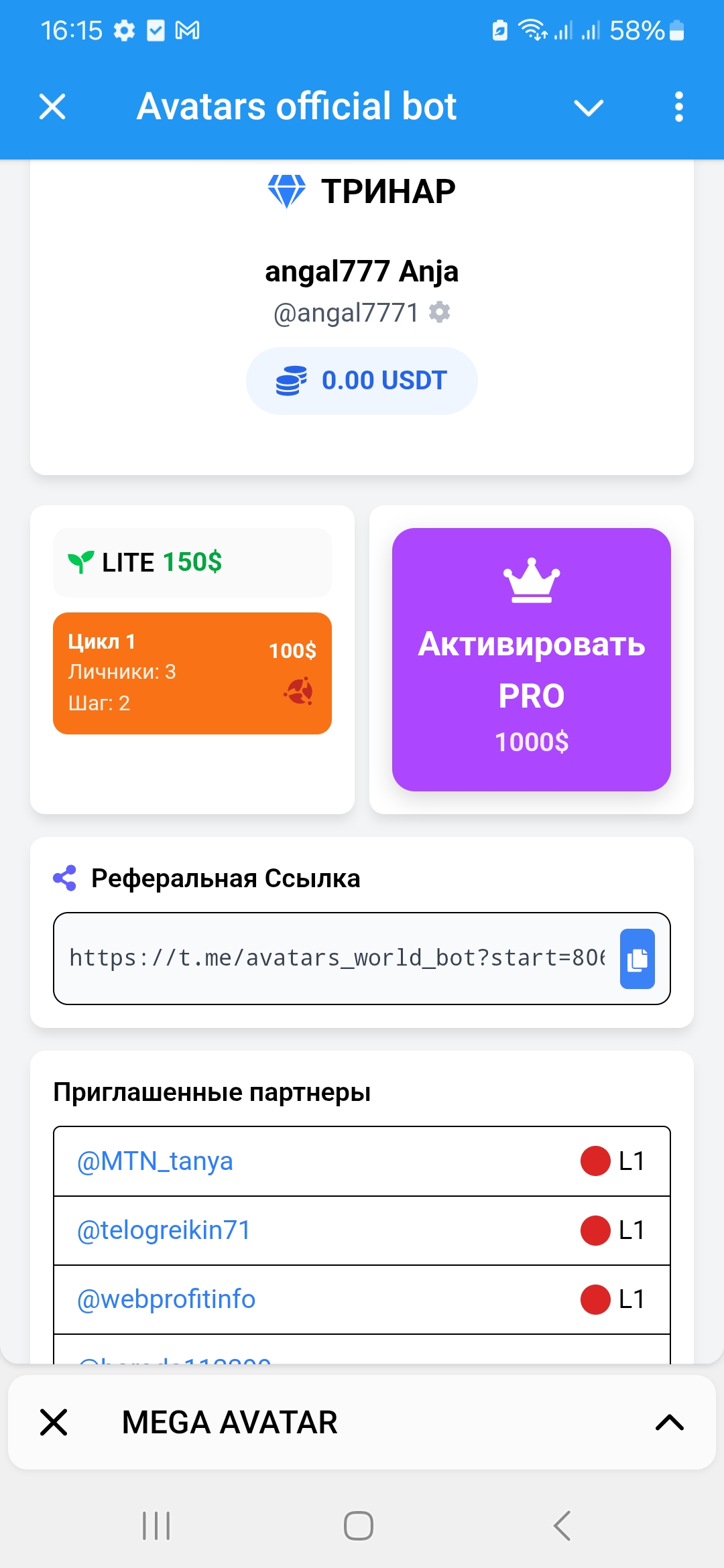
Task: Expand the MEGA AVATAR panel
Action: 669,1422
